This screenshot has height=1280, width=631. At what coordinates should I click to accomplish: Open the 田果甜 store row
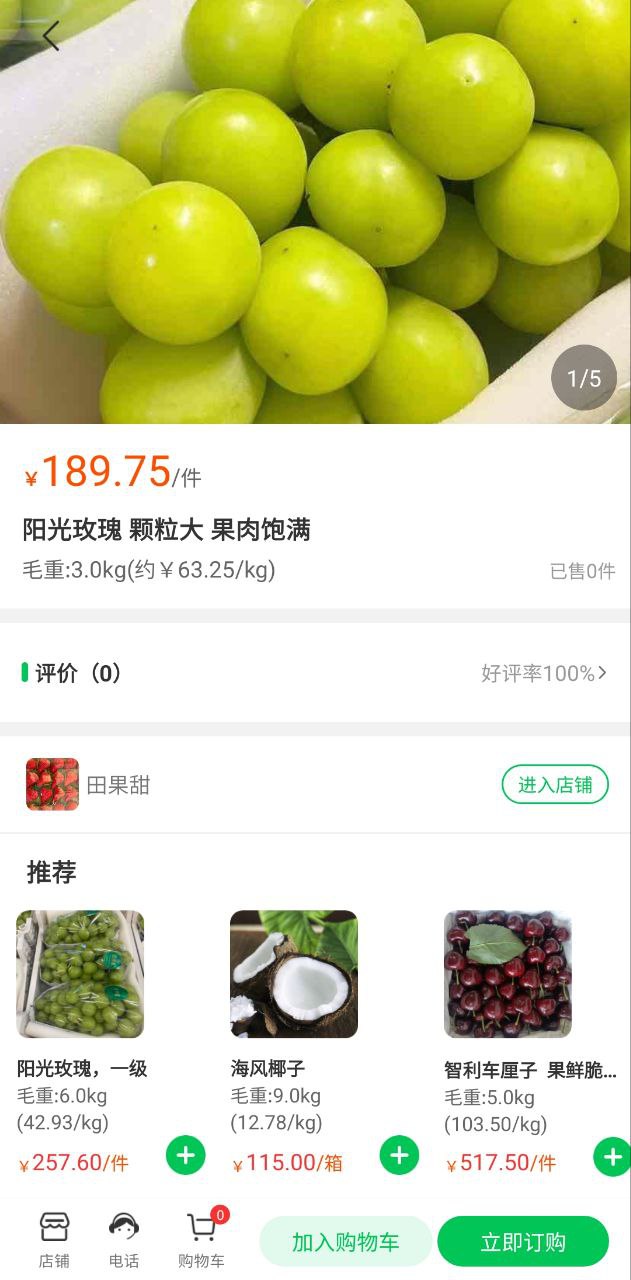tap(120, 785)
